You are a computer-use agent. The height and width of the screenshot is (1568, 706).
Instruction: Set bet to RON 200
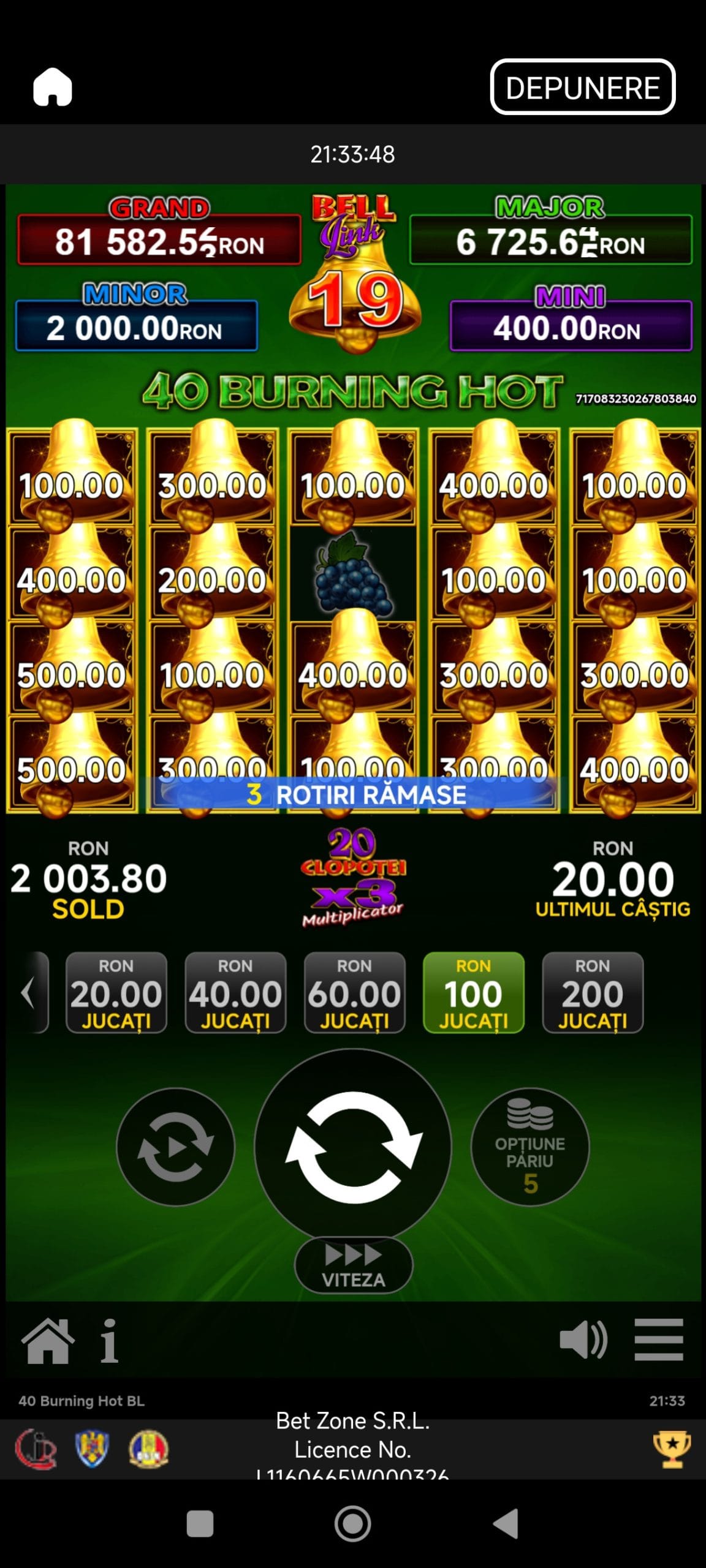(x=593, y=992)
